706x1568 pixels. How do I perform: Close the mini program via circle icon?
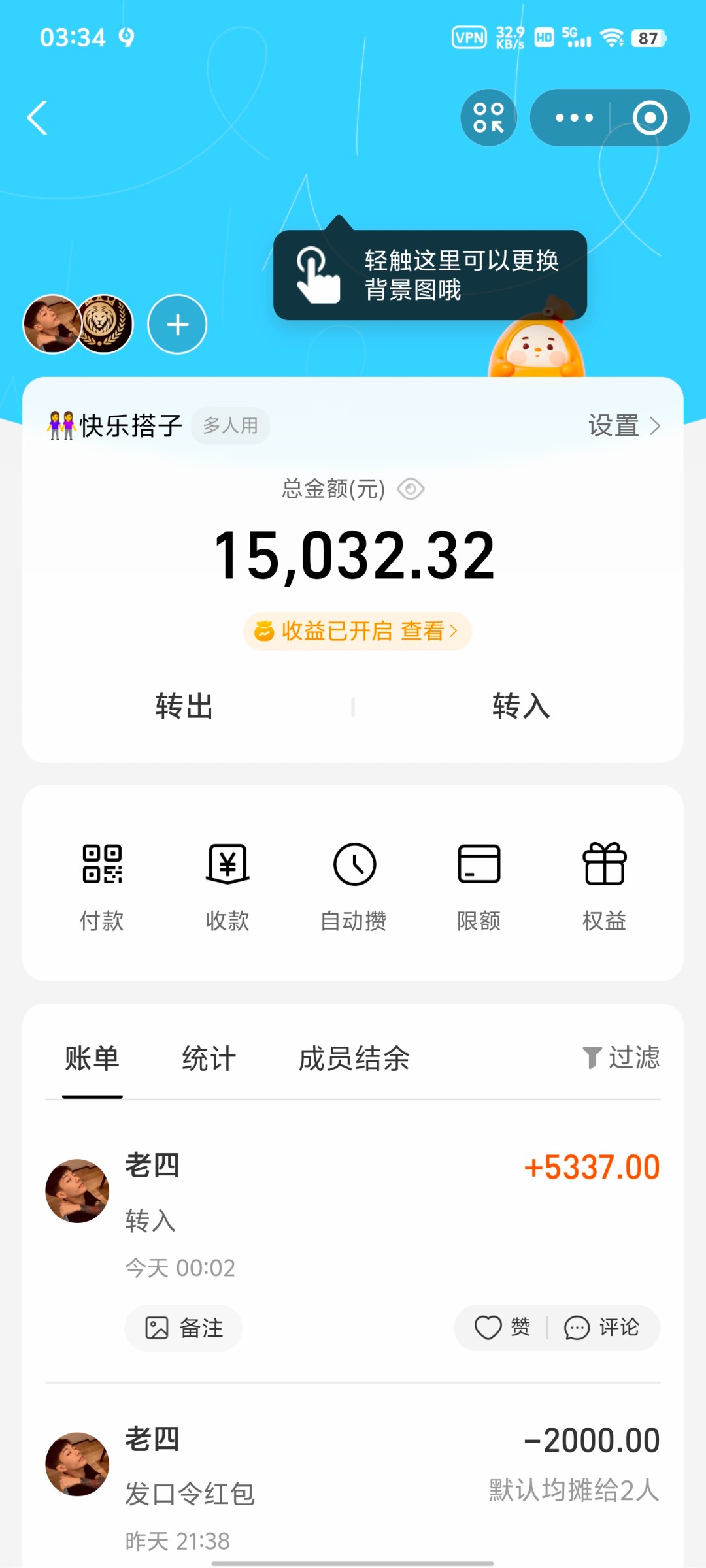pyautogui.click(x=650, y=118)
